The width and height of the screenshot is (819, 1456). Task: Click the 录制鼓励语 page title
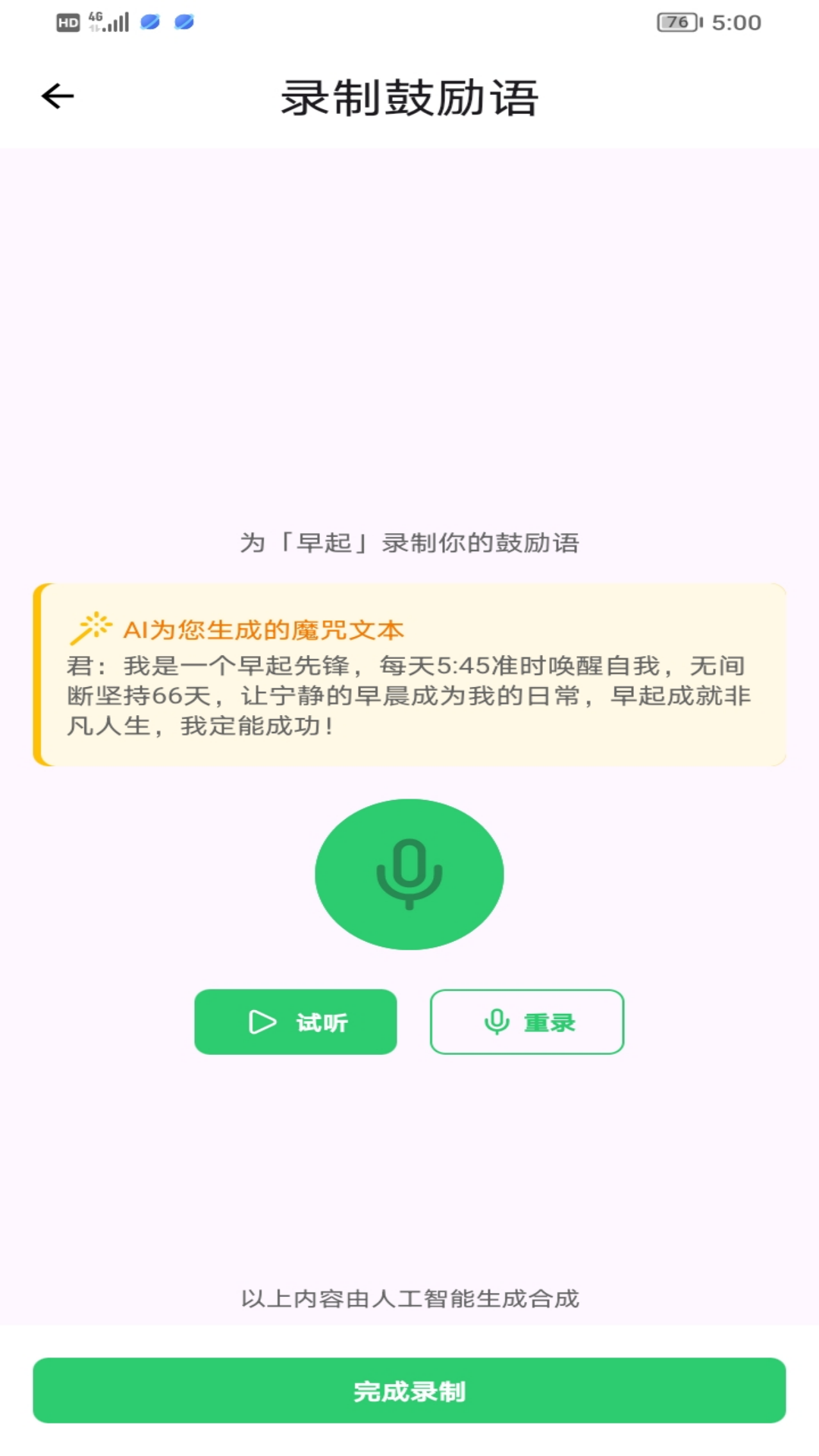409,99
